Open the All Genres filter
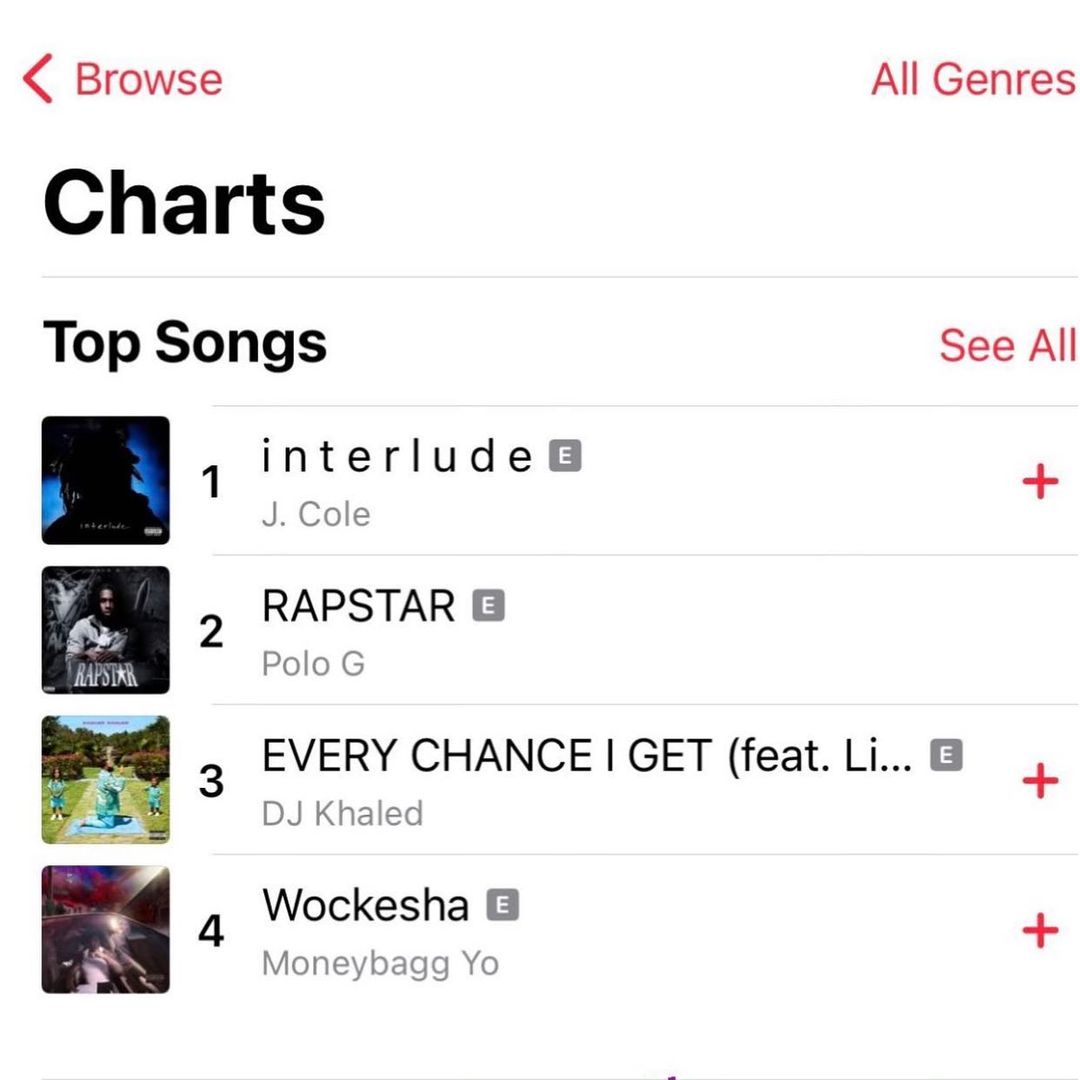1080x1080 pixels. (972, 80)
